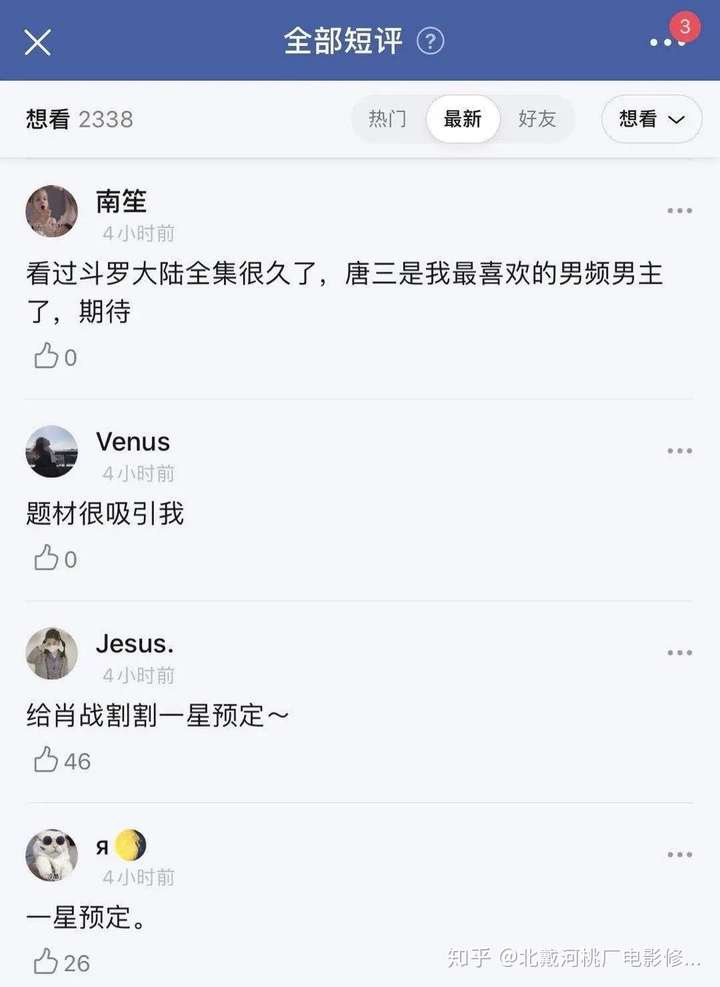Image resolution: width=720 pixels, height=987 pixels.
Task: Like Jesus.'s review with 46 likes
Action: (47, 760)
